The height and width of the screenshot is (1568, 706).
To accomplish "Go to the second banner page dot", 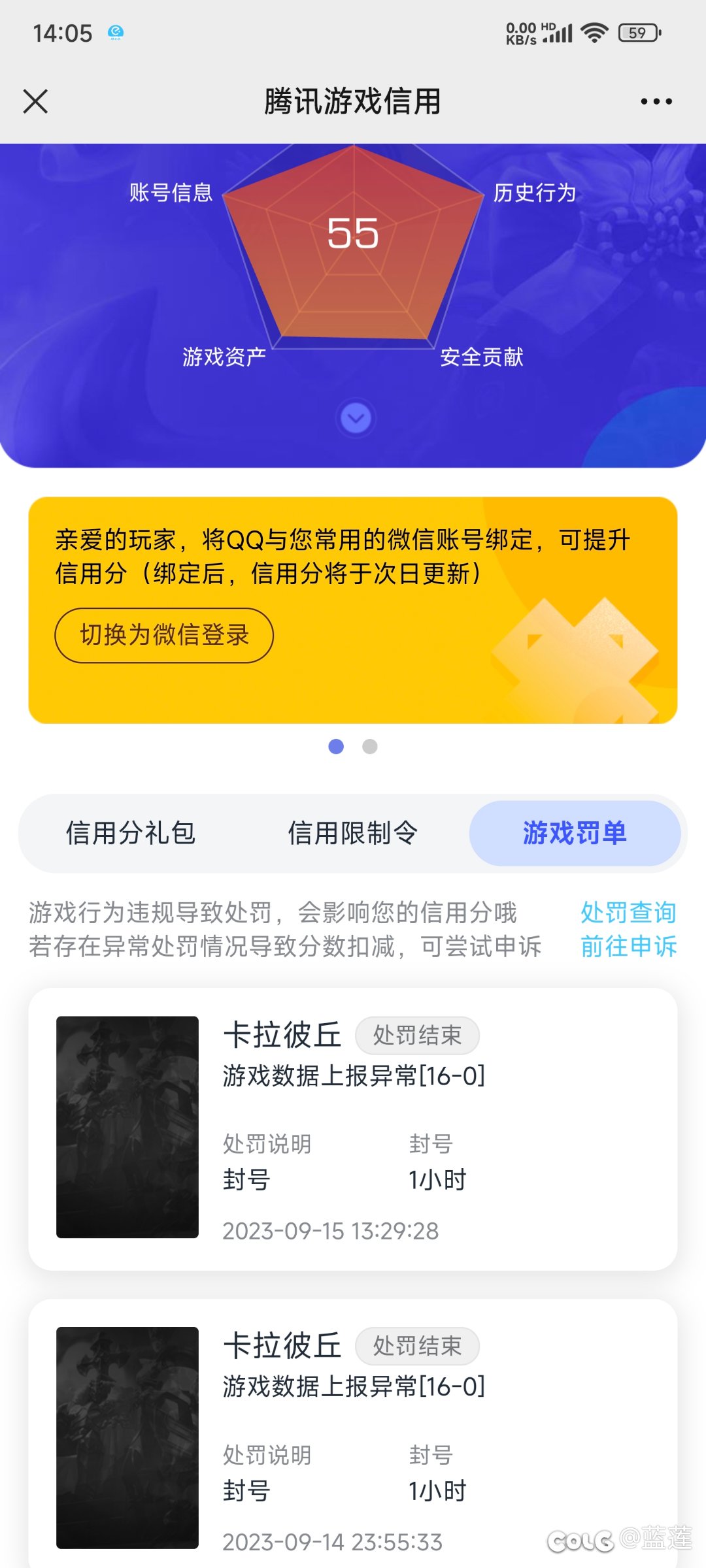I will coord(370,746).
